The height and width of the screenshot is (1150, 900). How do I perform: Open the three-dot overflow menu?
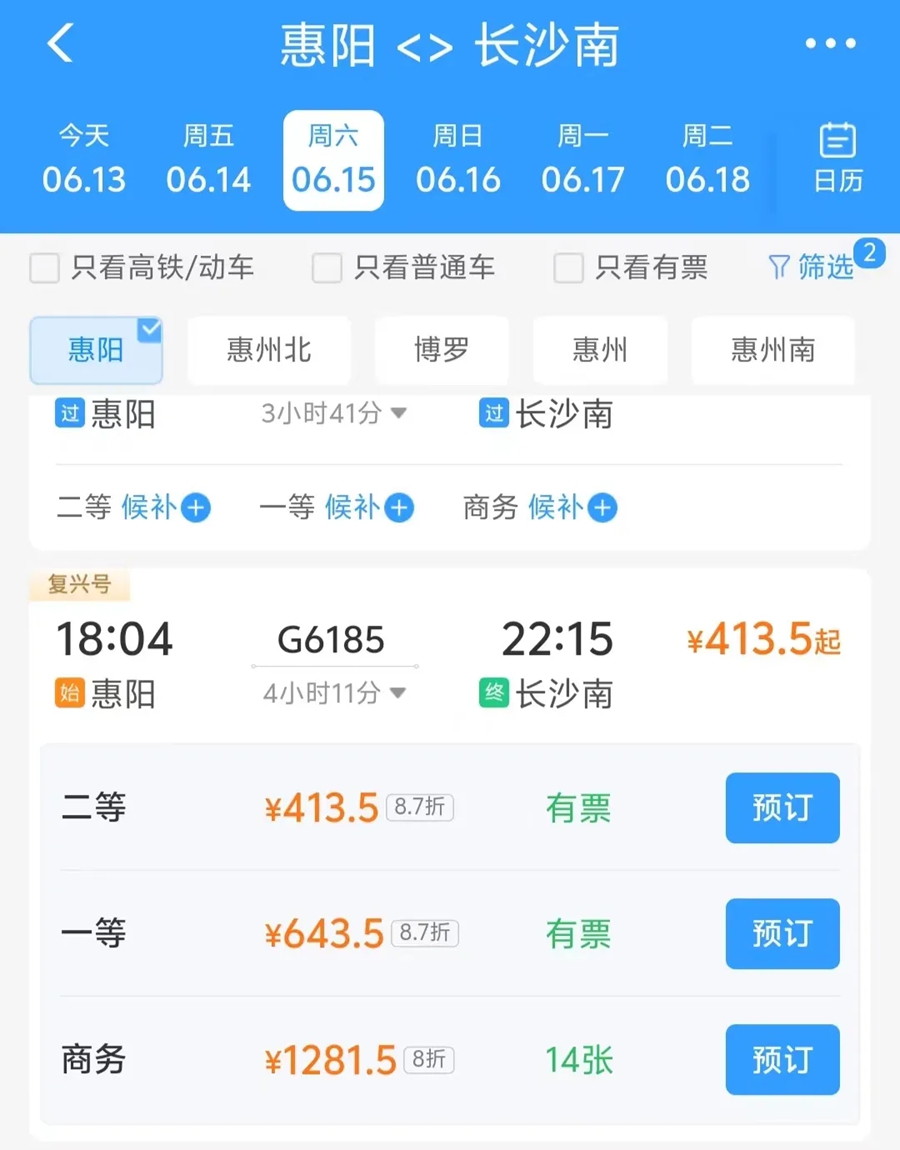click(x=830, y=44)
